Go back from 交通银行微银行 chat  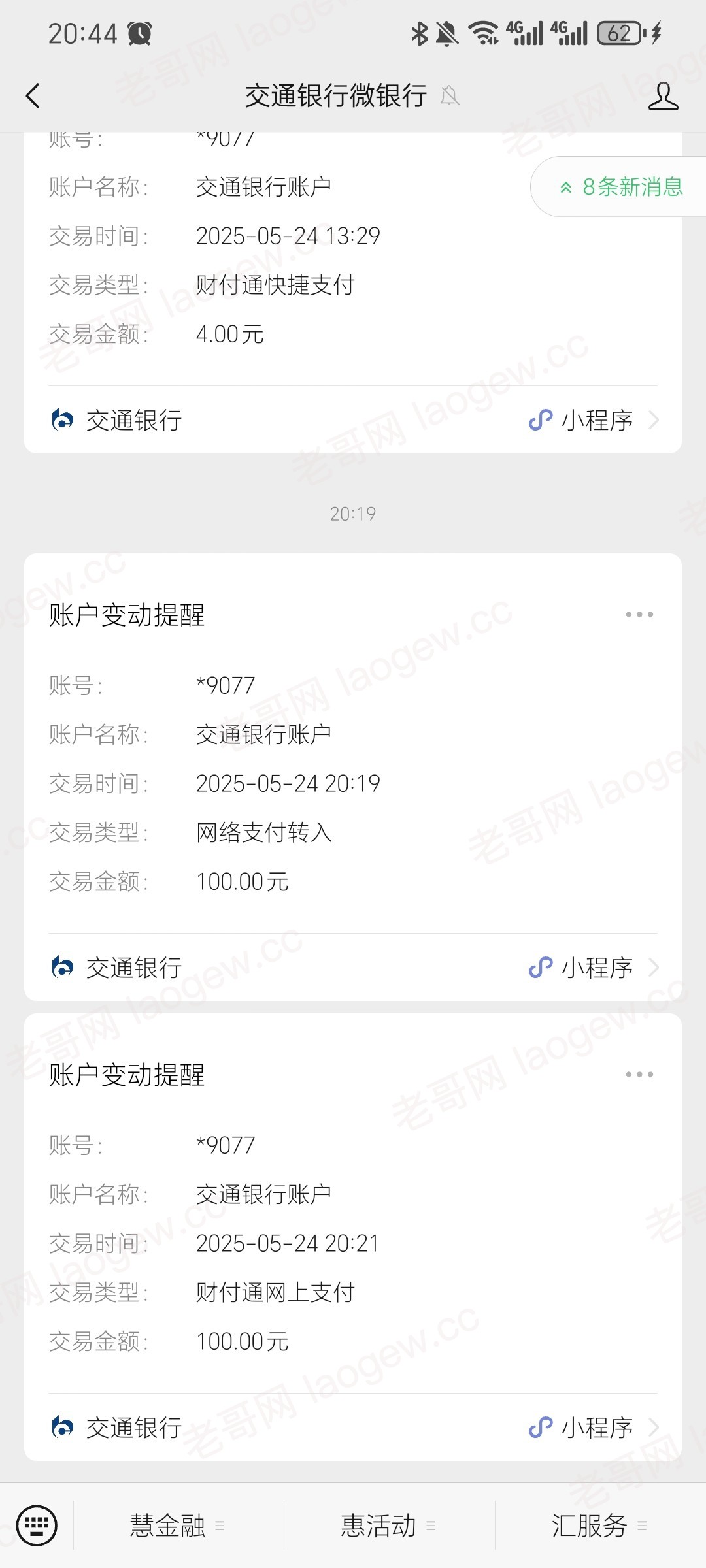(x=33, y=96)
